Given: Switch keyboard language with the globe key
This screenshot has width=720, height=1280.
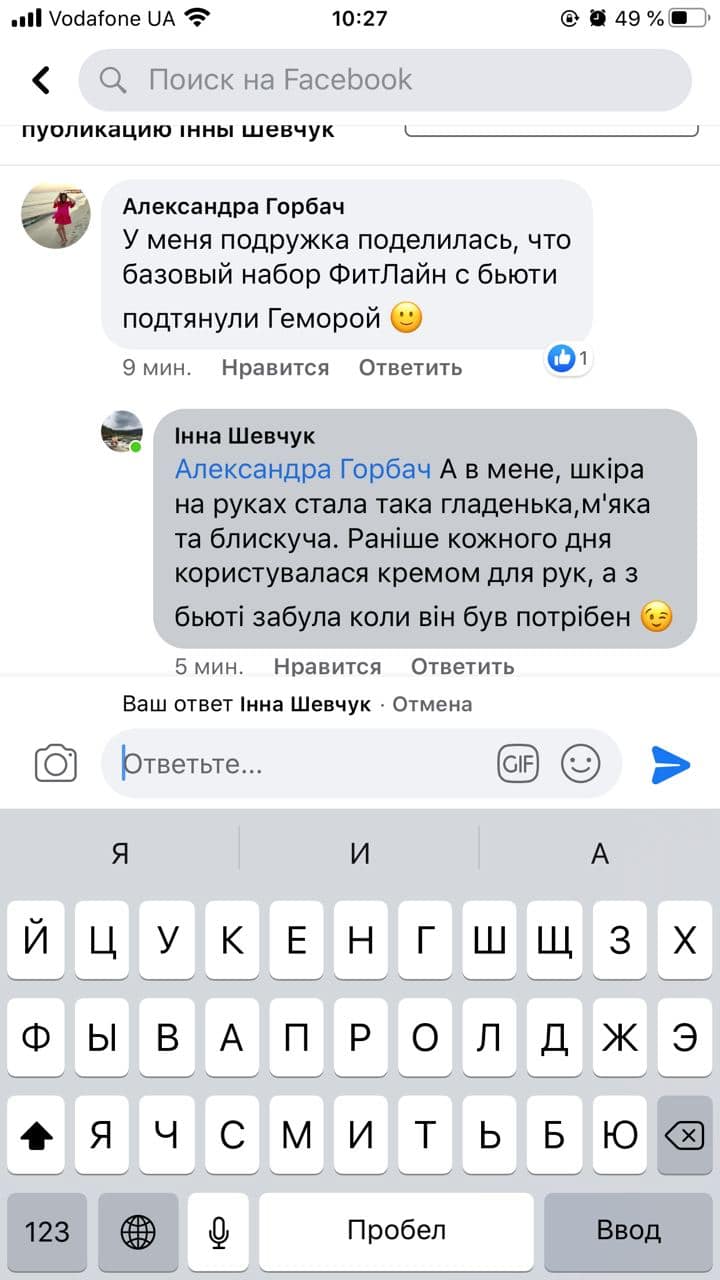Looking at the screenshot, I should pos(138,1231).
